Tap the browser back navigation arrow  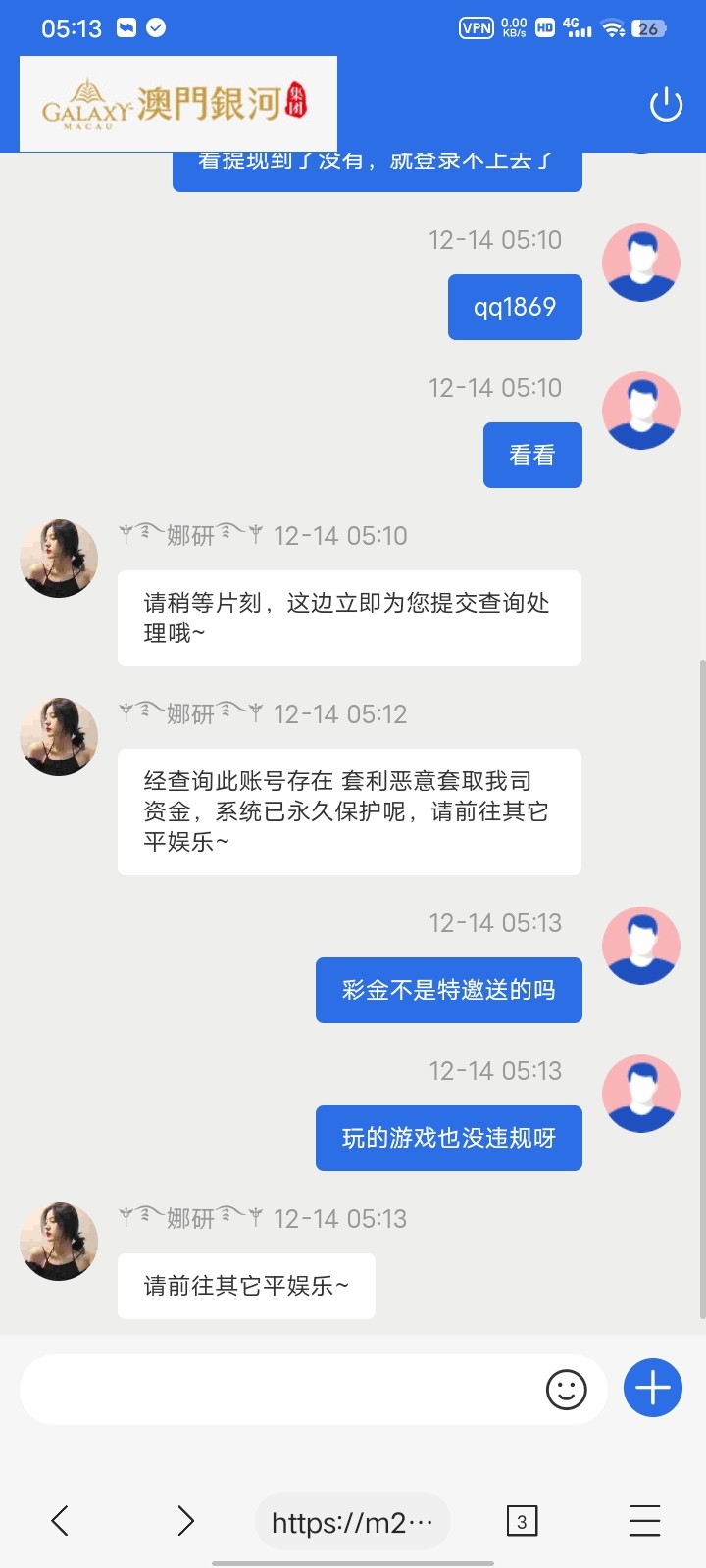59,1521
